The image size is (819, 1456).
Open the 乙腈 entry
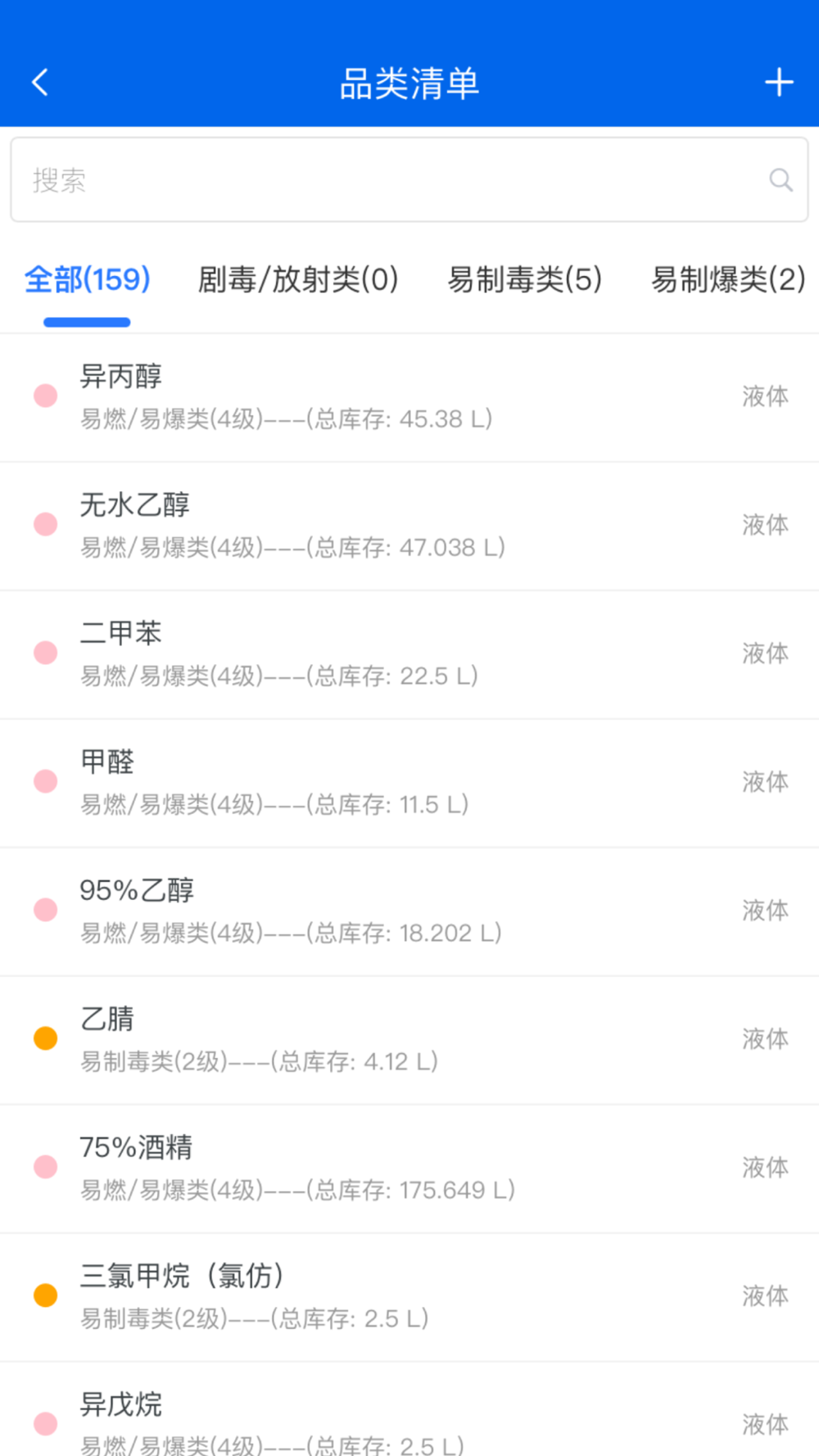(x=409, y=1040)
